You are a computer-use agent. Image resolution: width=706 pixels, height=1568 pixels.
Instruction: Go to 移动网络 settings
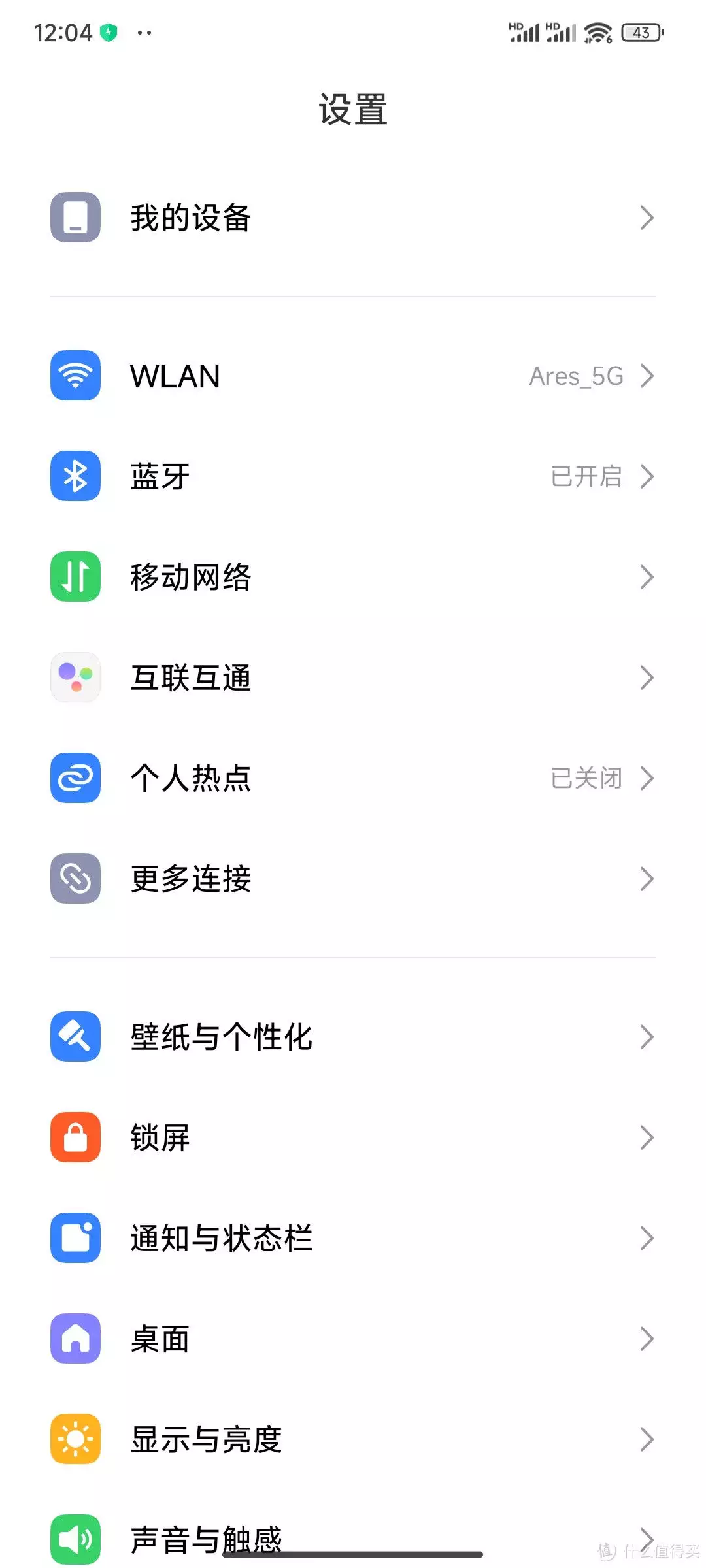(353, 577)
